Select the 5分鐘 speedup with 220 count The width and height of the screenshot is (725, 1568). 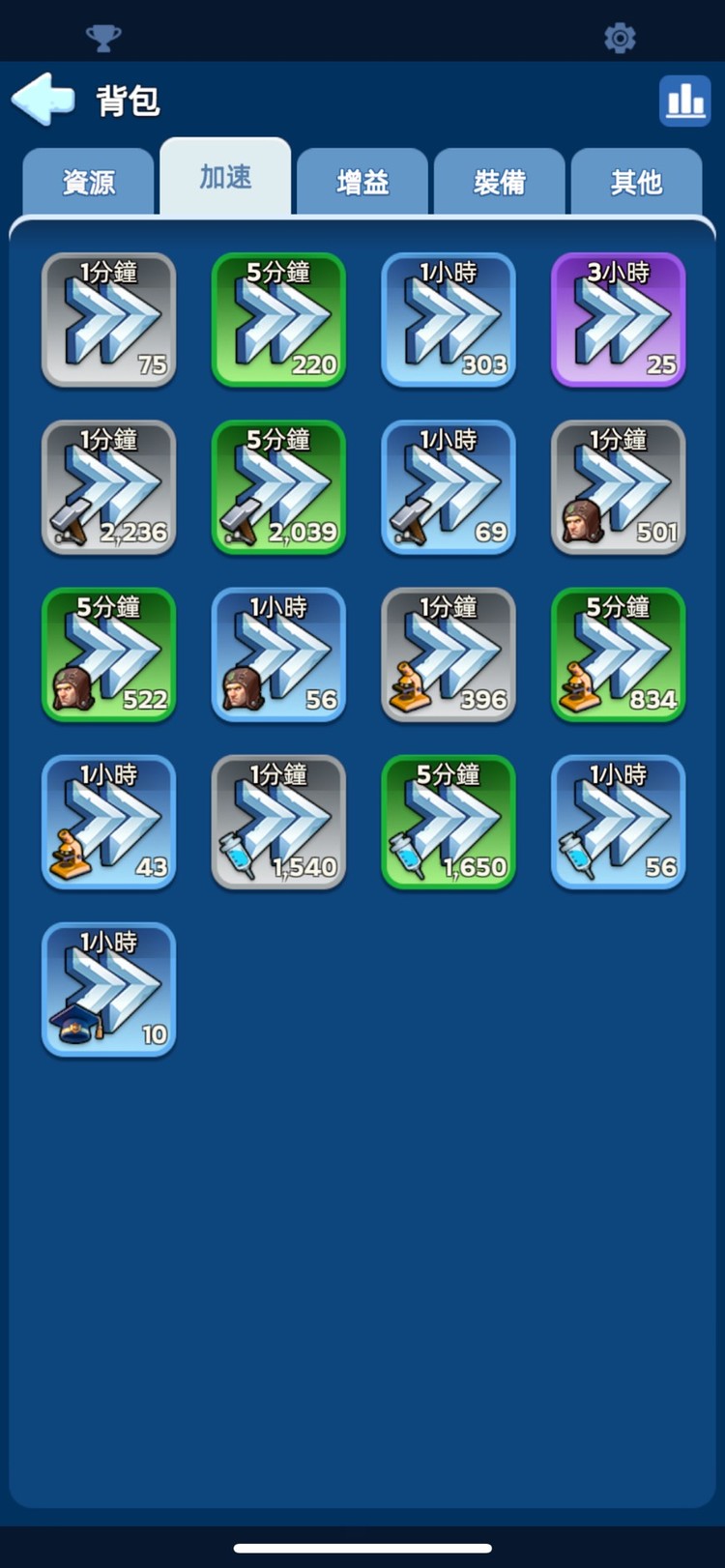[278, 320]
